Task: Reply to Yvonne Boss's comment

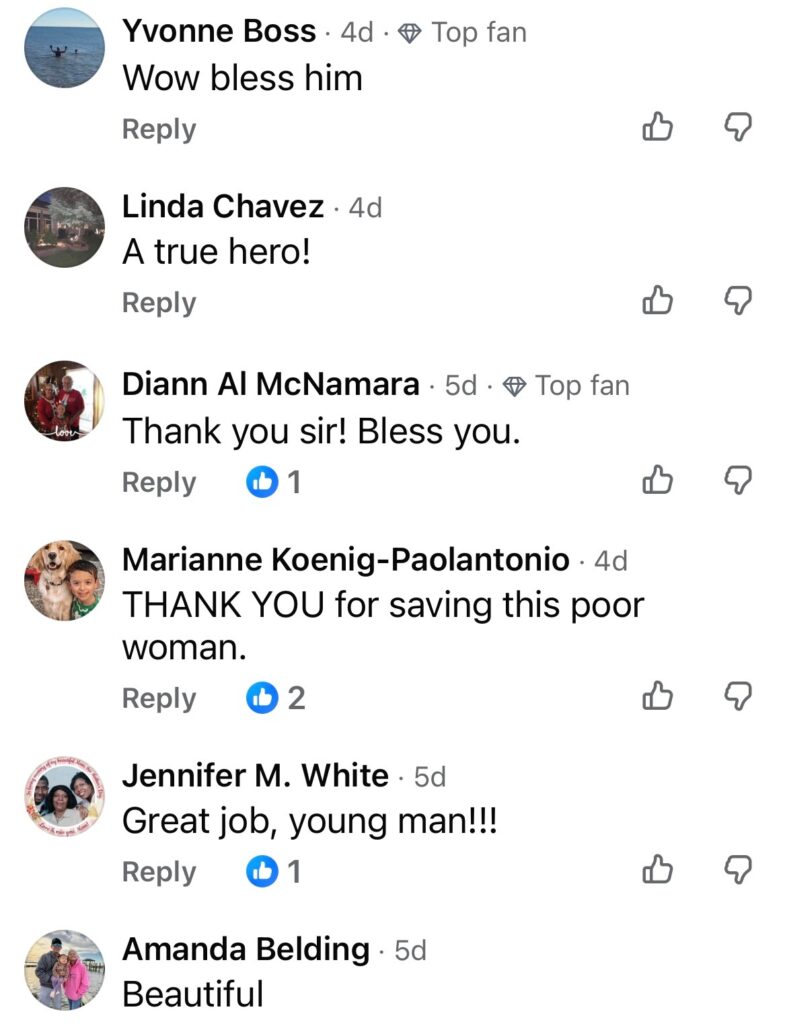Action: [158, 129]
